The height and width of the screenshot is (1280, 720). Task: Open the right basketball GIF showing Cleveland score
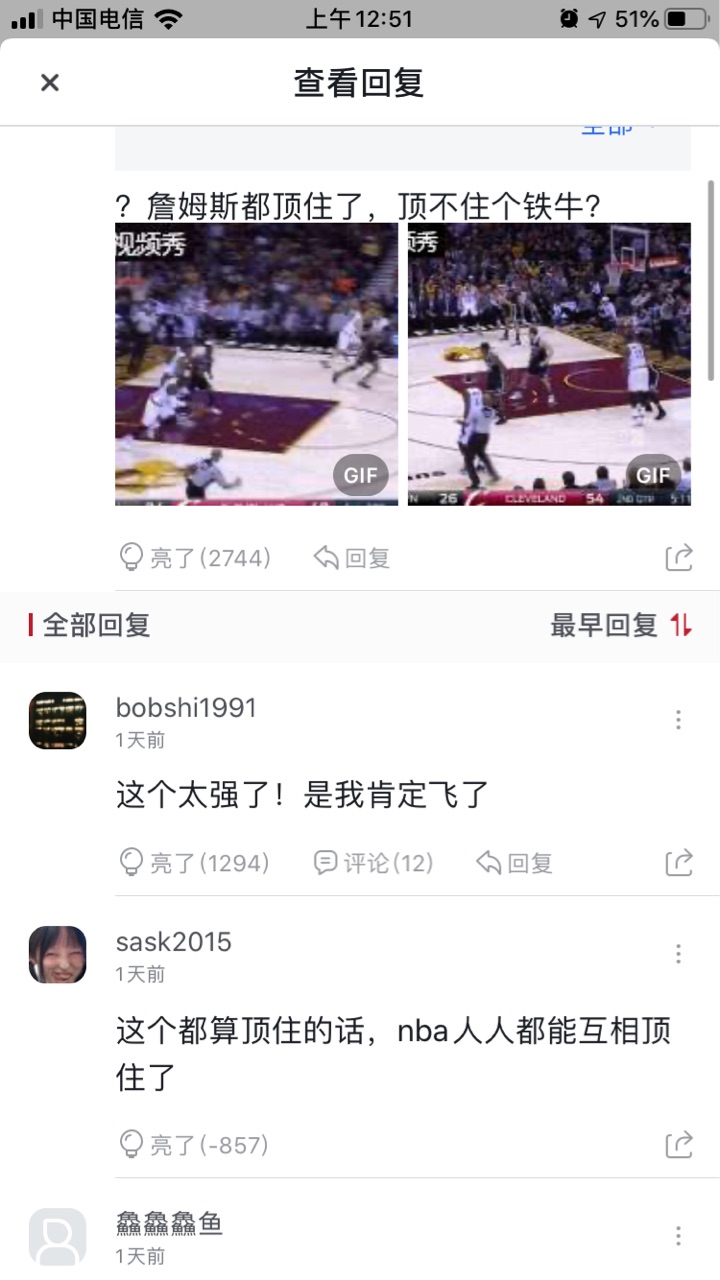pos(549,364)
